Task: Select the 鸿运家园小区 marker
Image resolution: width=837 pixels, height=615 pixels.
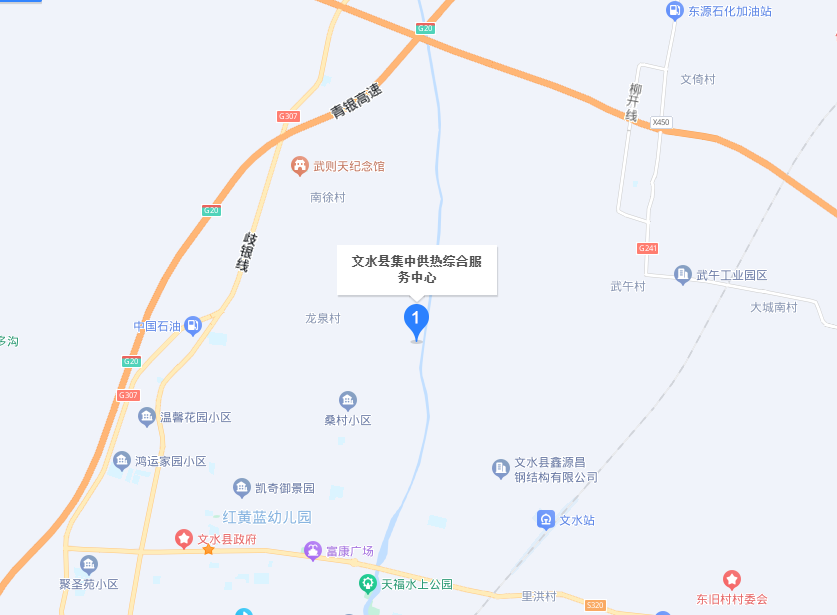Action: tap(122, 461)
